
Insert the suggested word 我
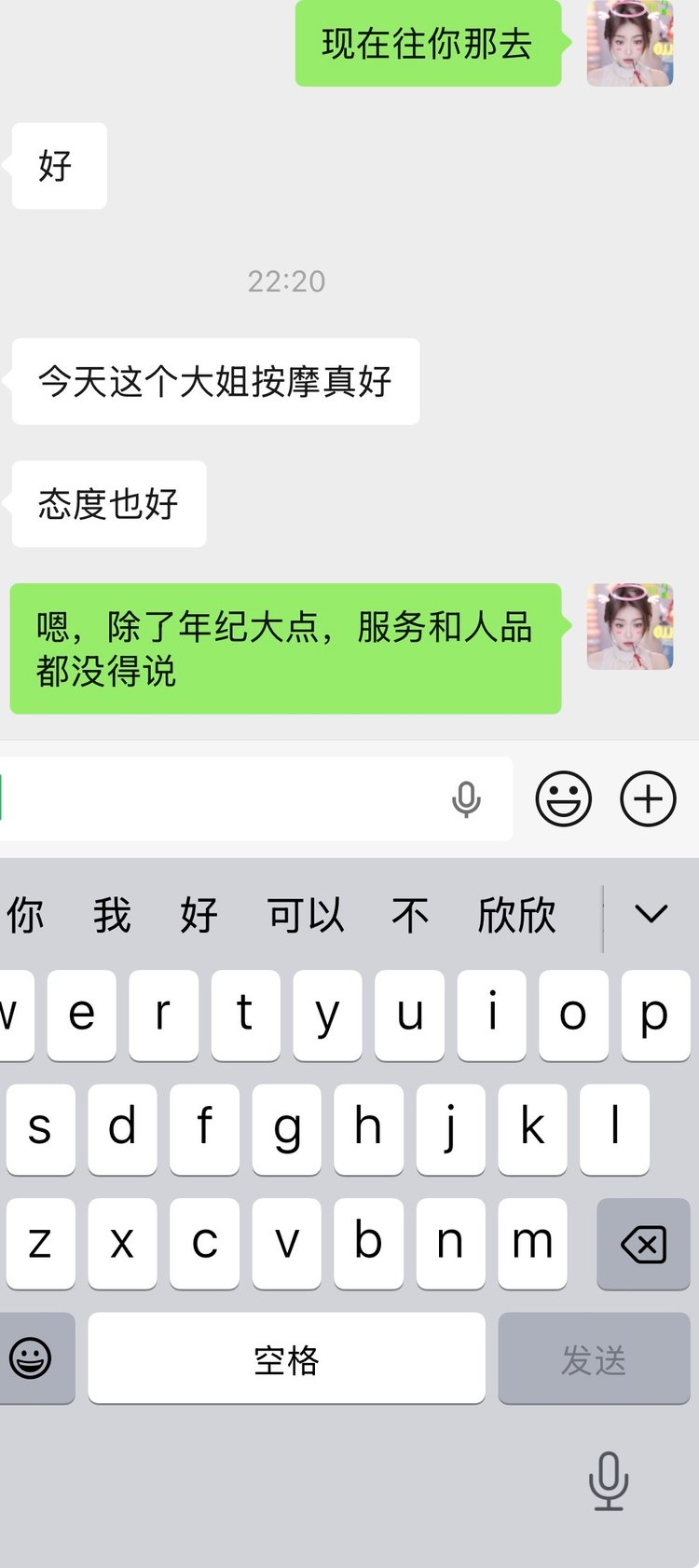coord(112,916)
